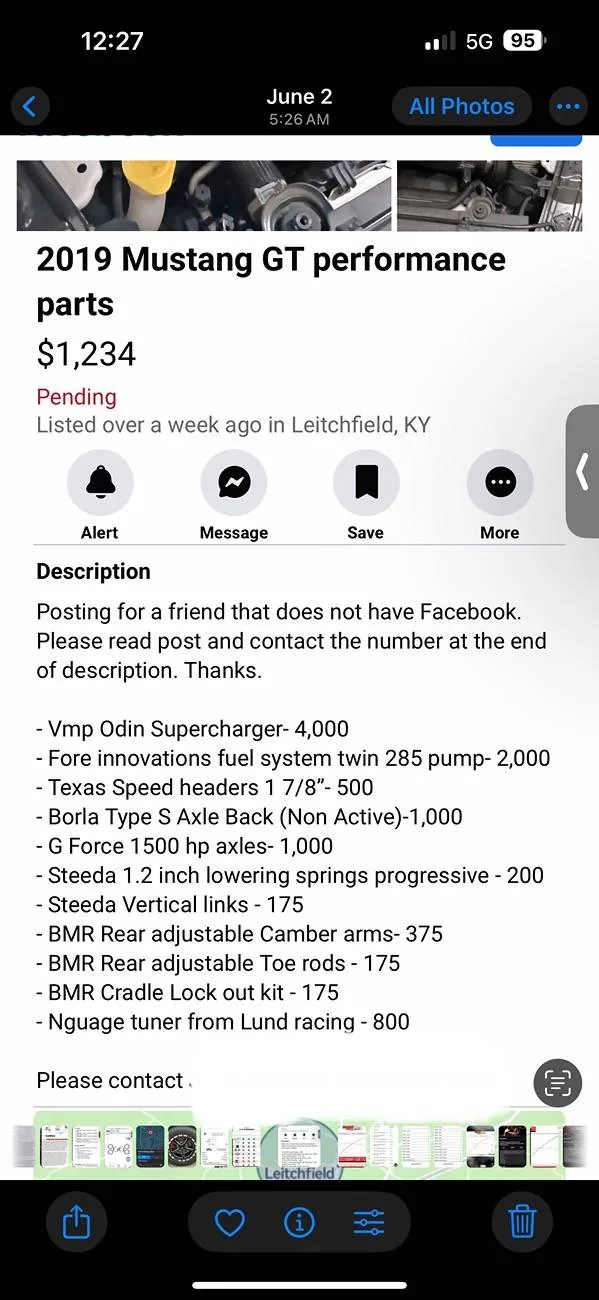Screen dimensions: 599x1300
Task: Open the edit adjustments sliders
Action: click(369, 1222)
